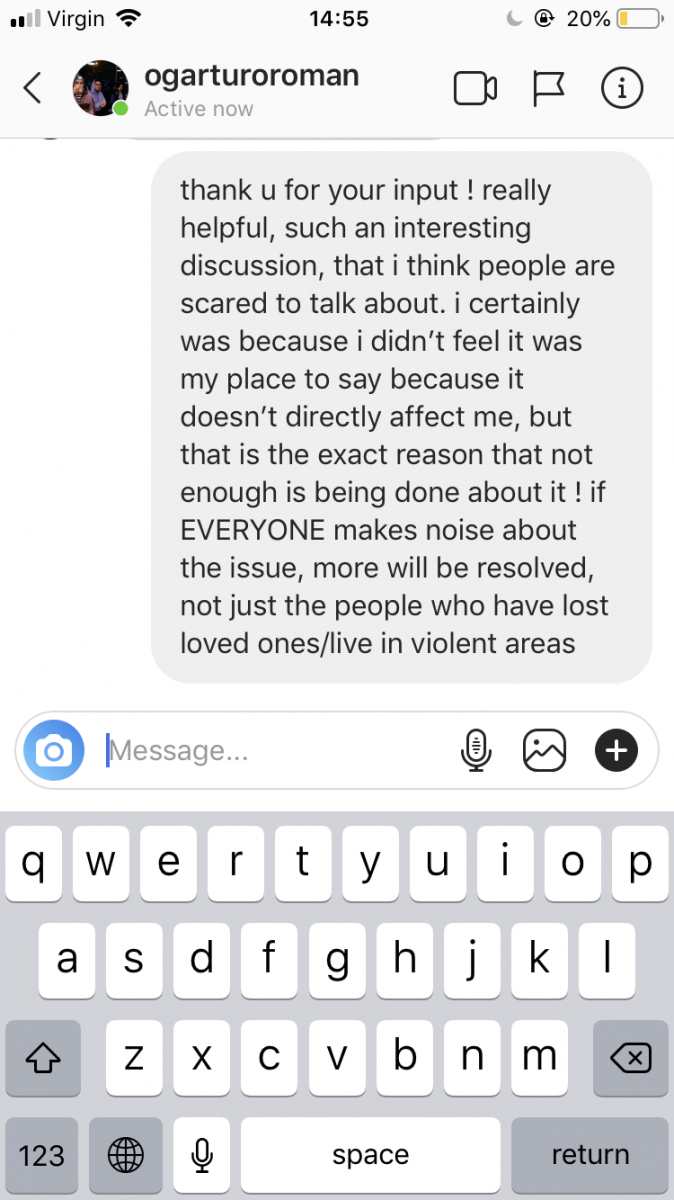Open conversation info details
674x1200 pixels.
pyautogui.click(x=621, y=89)
